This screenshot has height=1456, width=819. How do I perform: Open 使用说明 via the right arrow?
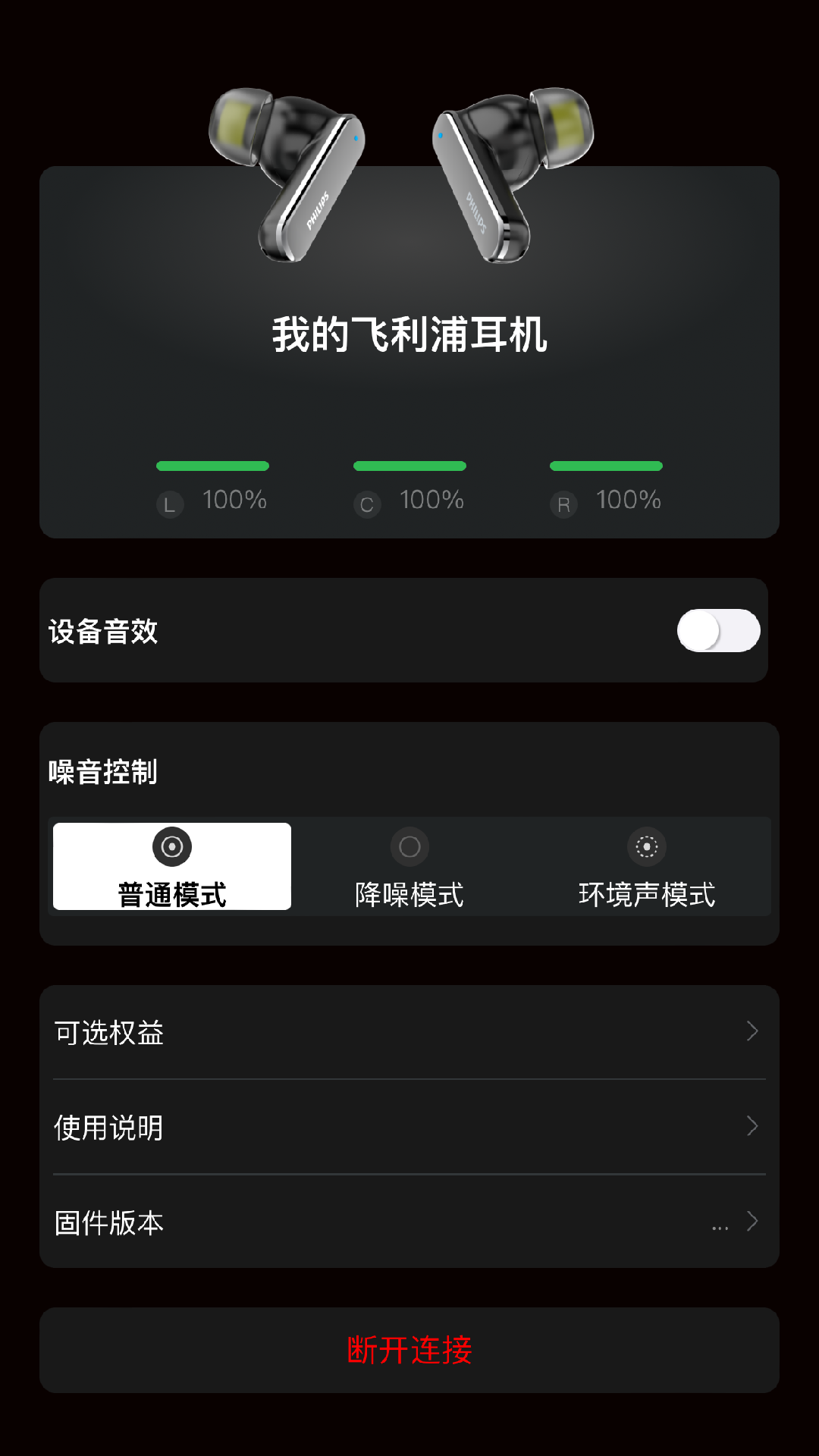coord(752,1126)
